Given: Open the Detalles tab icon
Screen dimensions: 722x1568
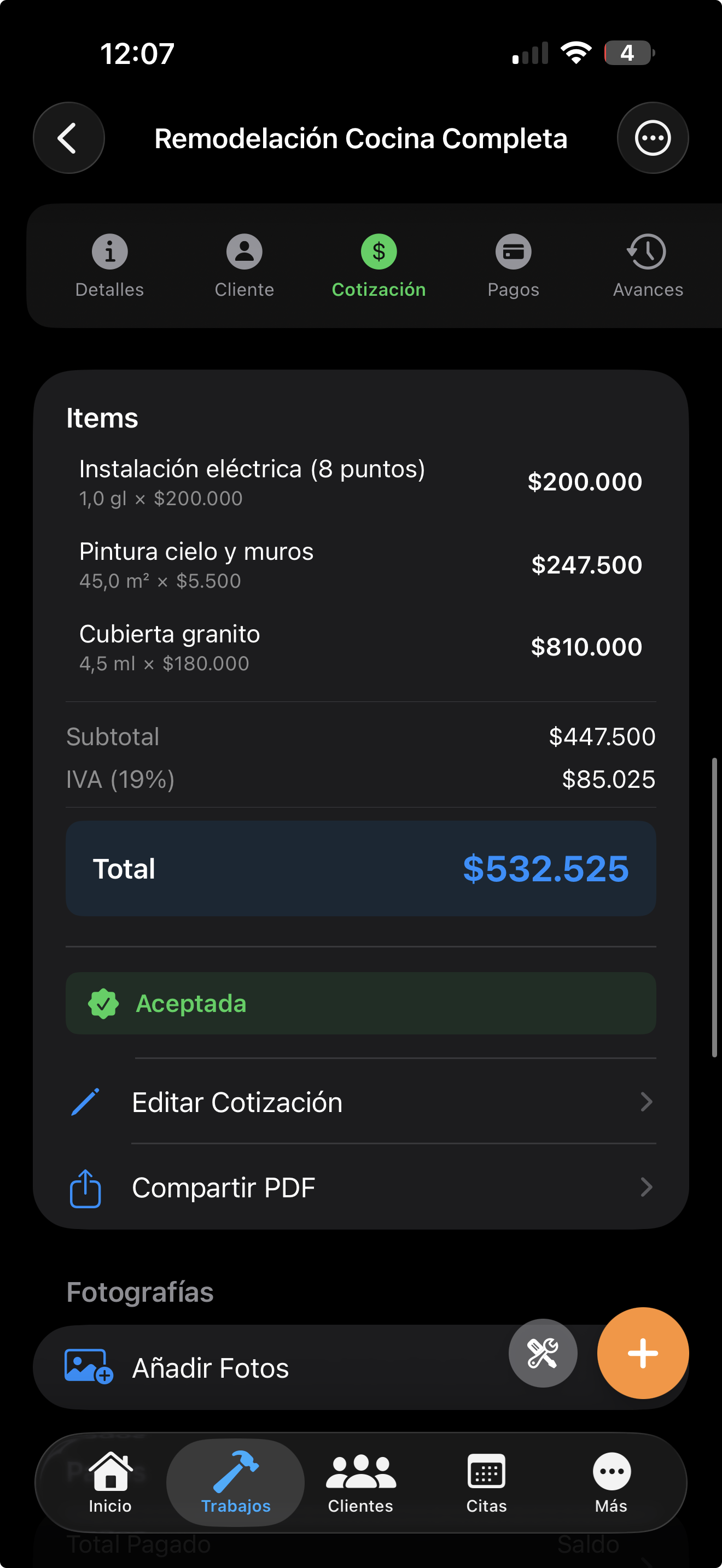Looking at the screenshot, I should 109,251.
